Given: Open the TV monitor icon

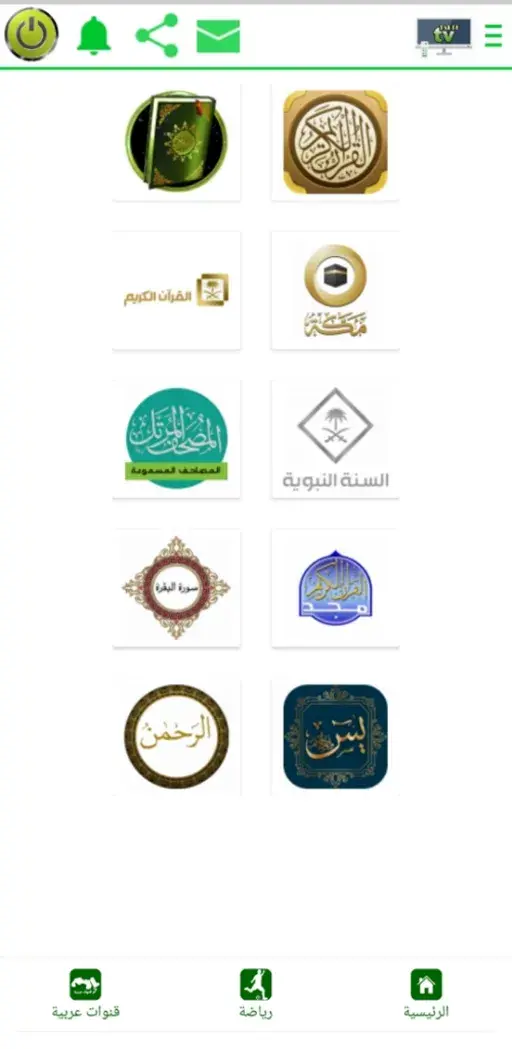Looking at the screenshot, I should pos(444,36).
